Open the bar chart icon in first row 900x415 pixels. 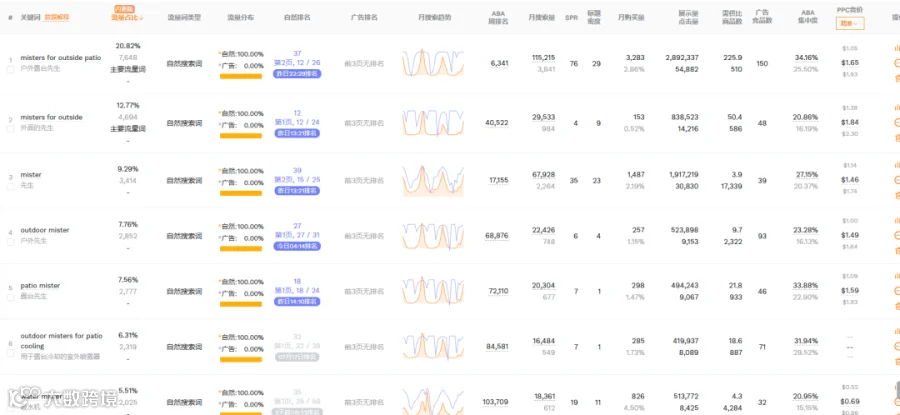pos(897,49)
